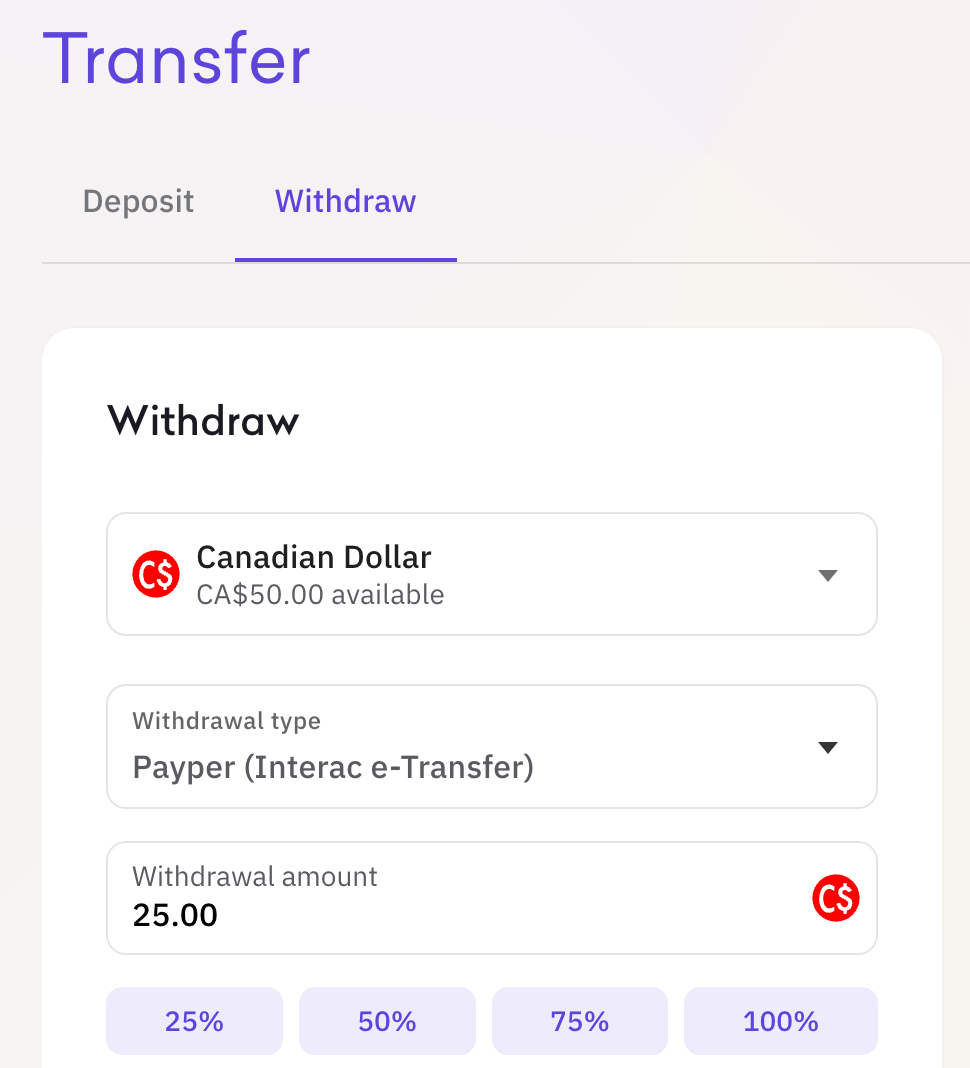
Task: Open the Canadian Dollar dropdown arrow
Action: pos(828,574)
